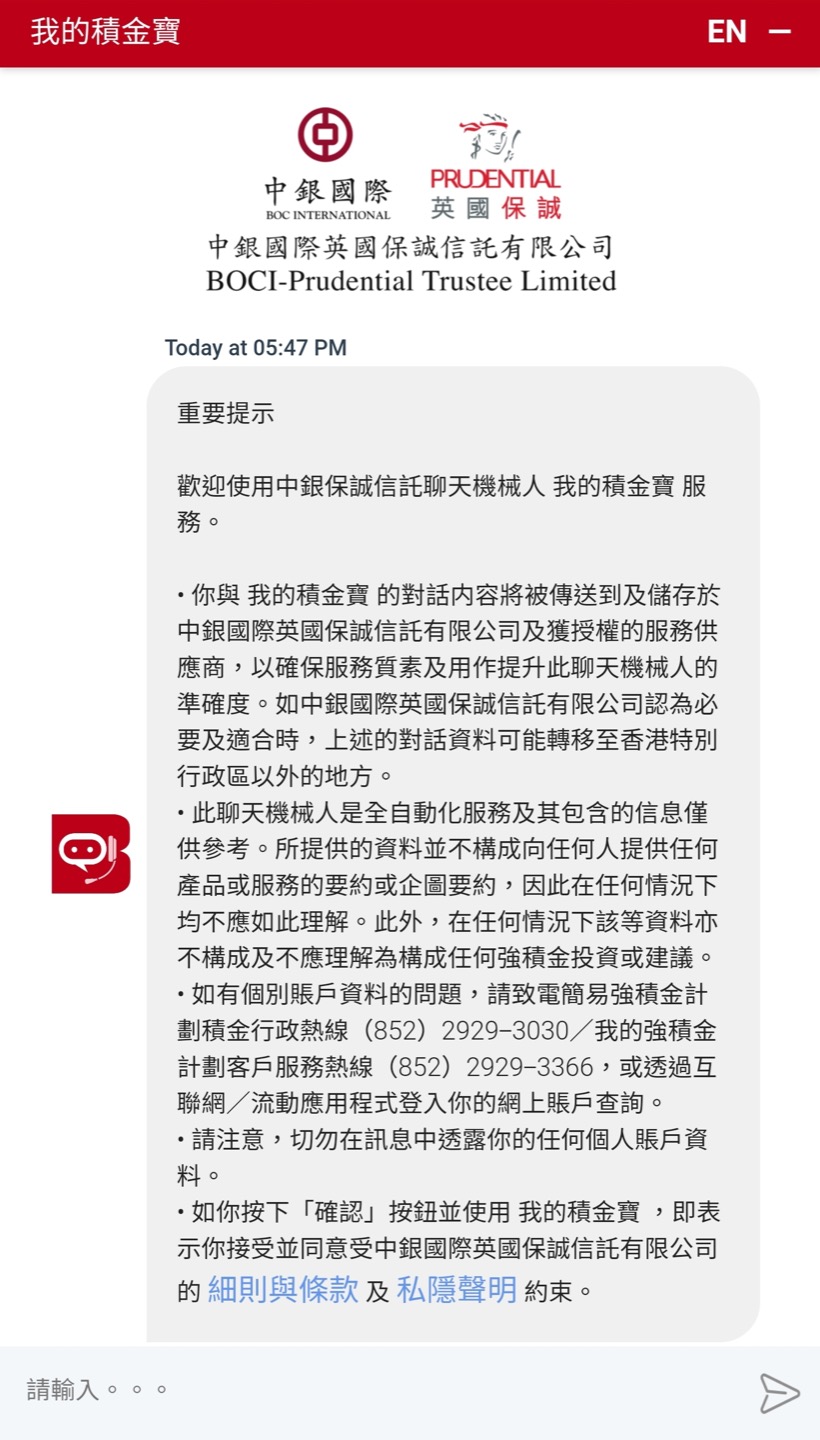Image resolution: width=820 pixels, height=1440 pixels.
Task: Open the 細則與條款 link
Action: 283,1290
